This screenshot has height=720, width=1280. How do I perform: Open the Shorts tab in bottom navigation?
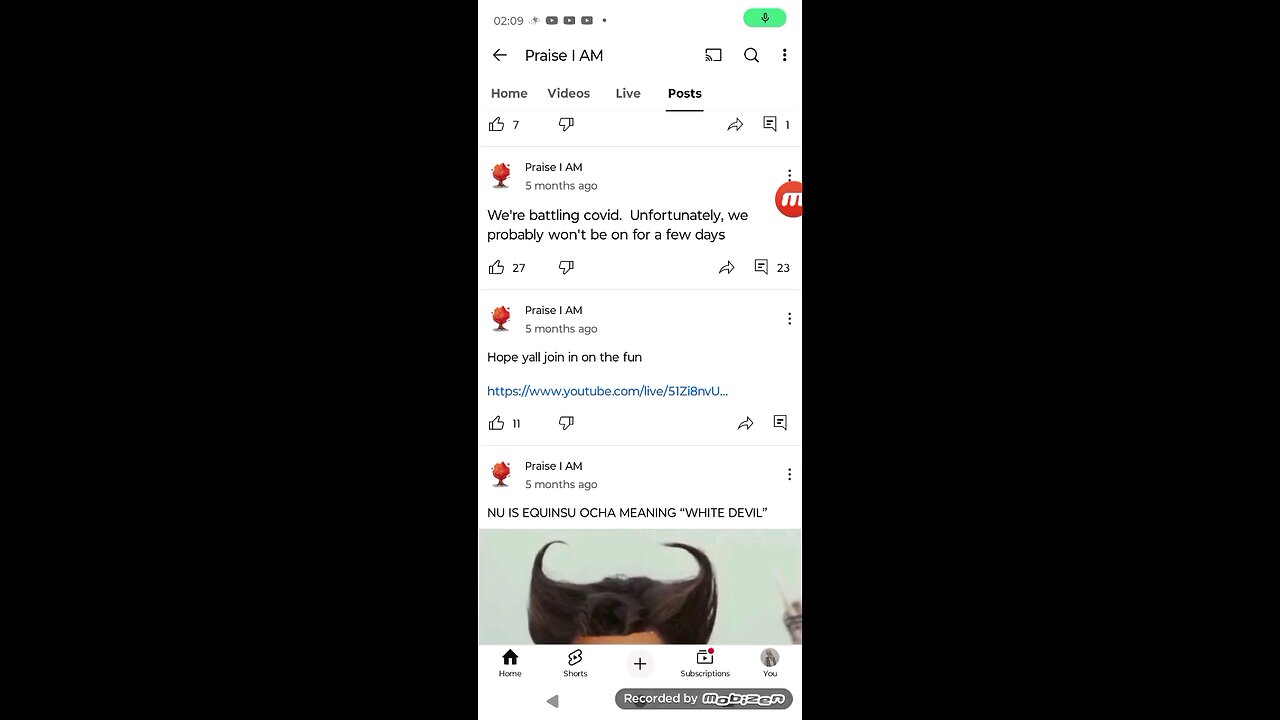[575, 662]
